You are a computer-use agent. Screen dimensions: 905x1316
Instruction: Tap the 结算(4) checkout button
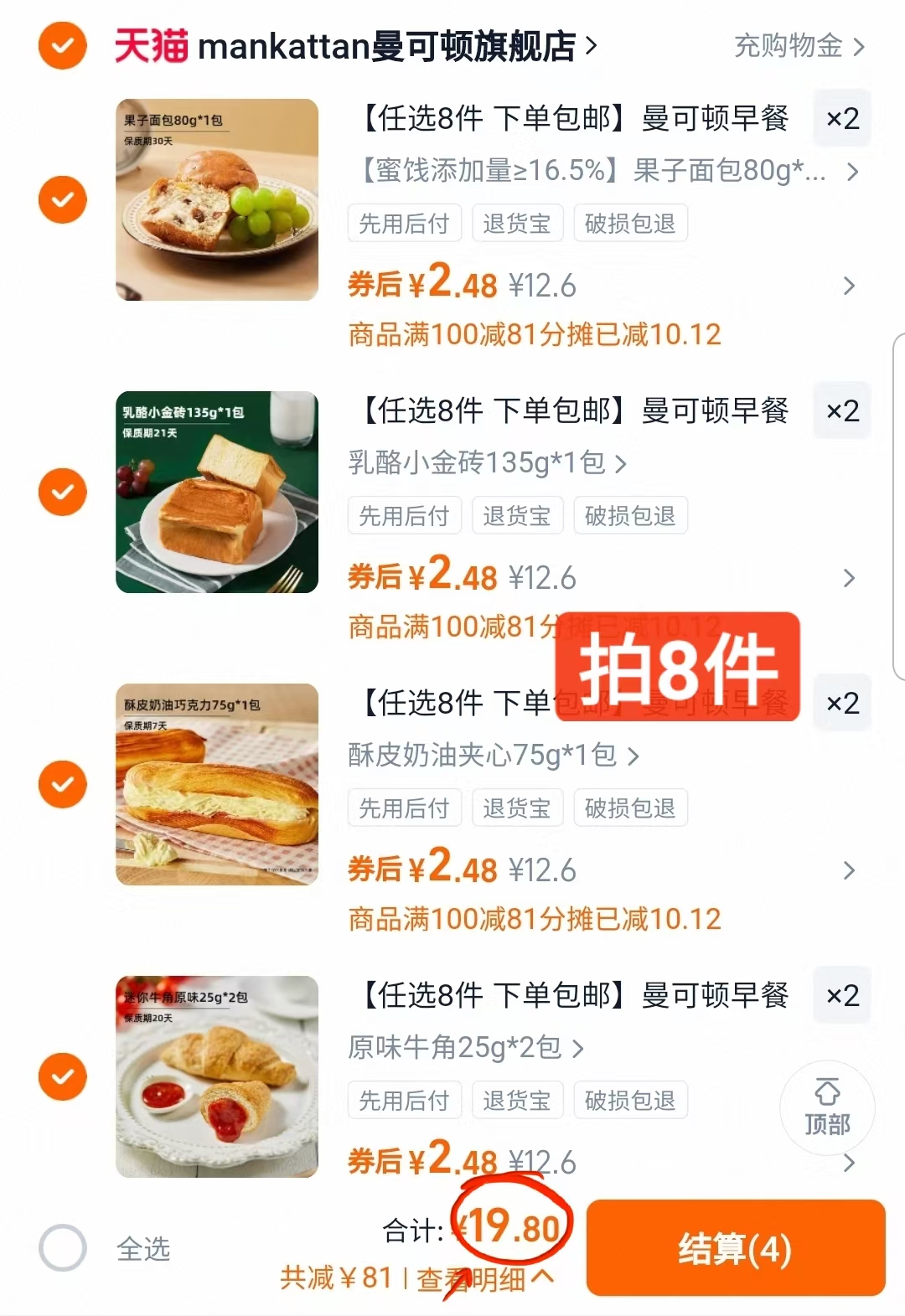(x=735, y=1251)
